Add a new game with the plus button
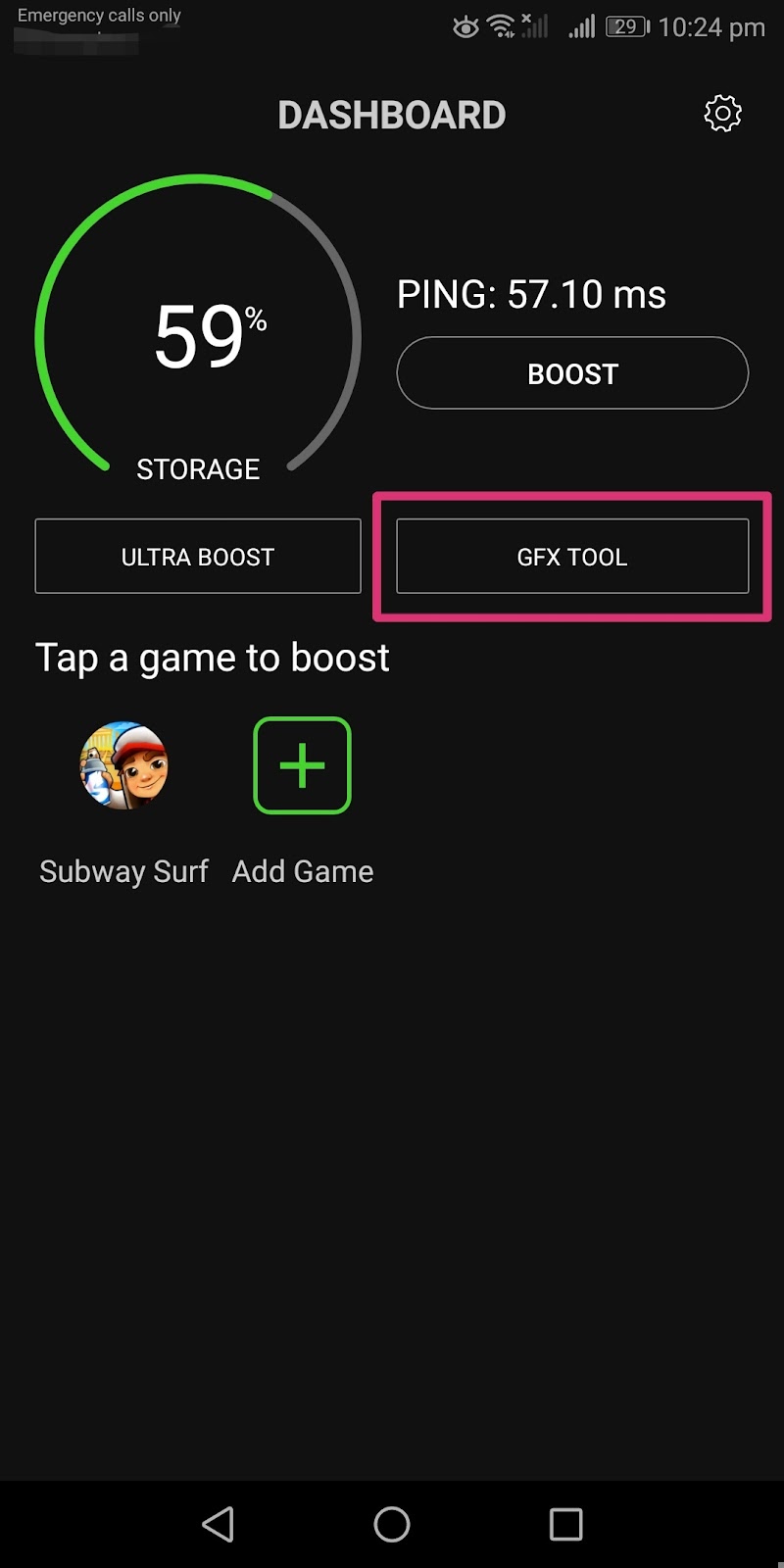The width and height of the screenshot is (784, 1568). click(x=303, y=765)
